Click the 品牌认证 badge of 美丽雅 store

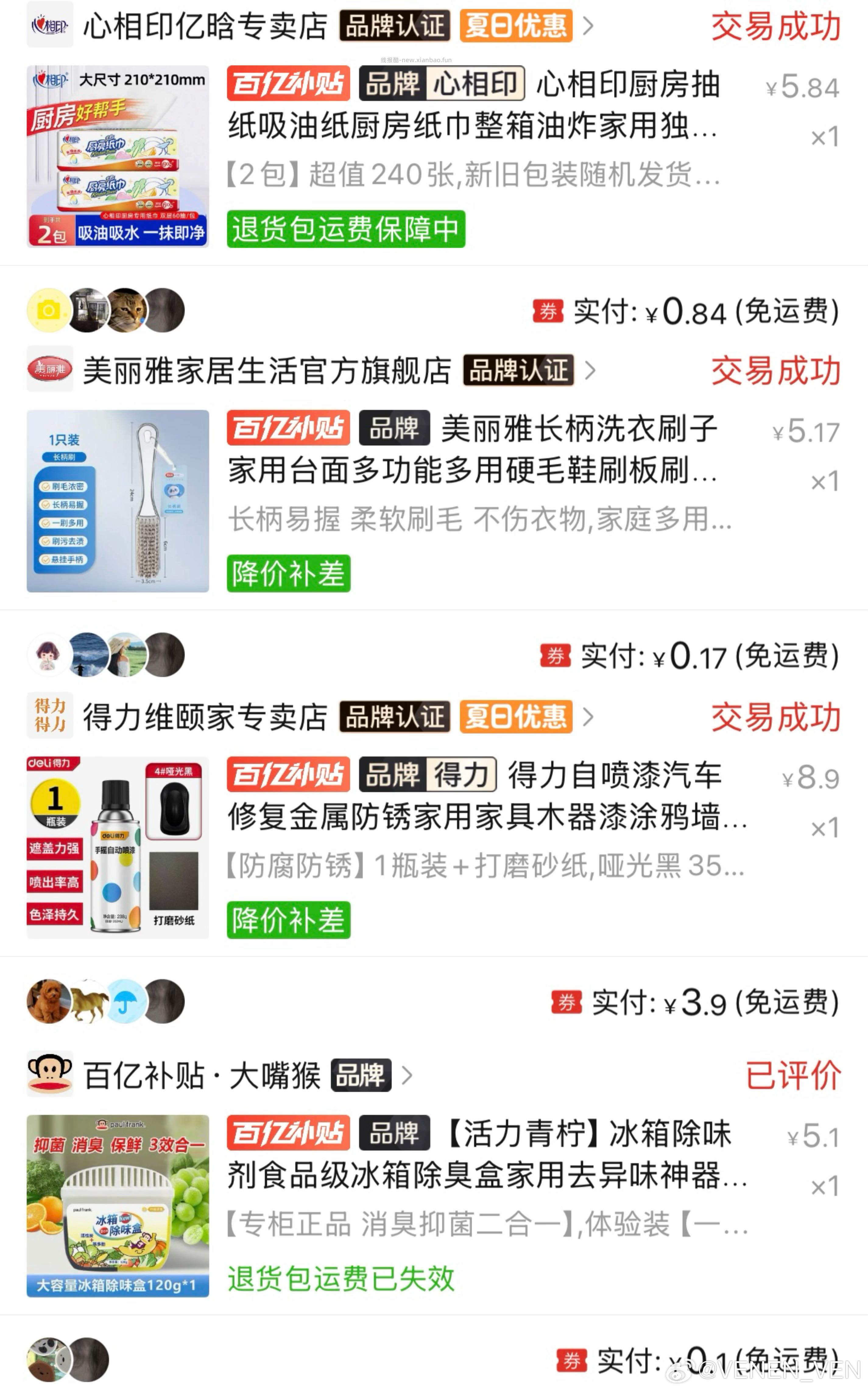tap(518, 371)
